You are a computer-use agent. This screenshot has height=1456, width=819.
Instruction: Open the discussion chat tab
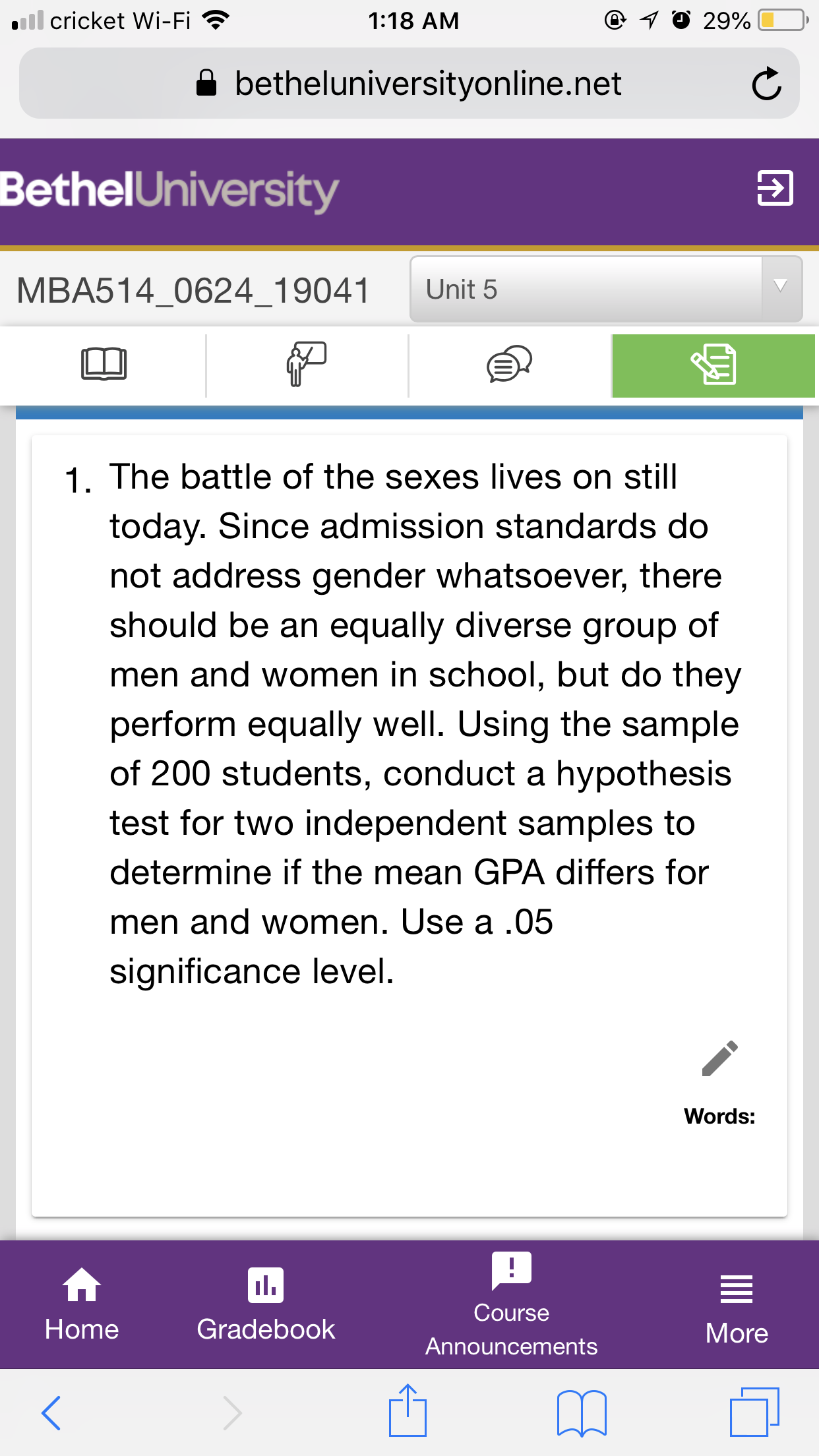[509, 364]
